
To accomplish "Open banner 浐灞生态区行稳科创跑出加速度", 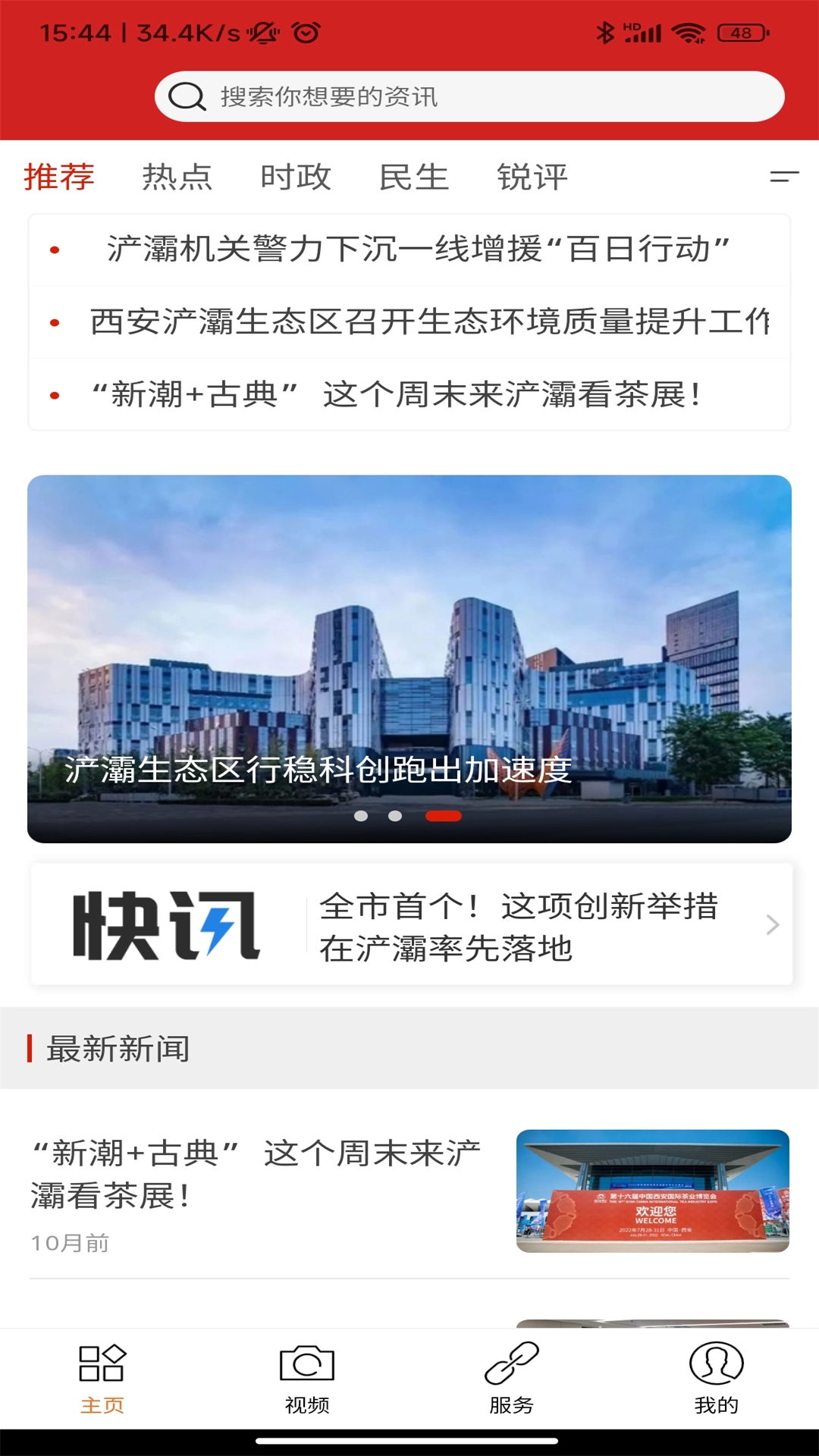I will (409, 658).
